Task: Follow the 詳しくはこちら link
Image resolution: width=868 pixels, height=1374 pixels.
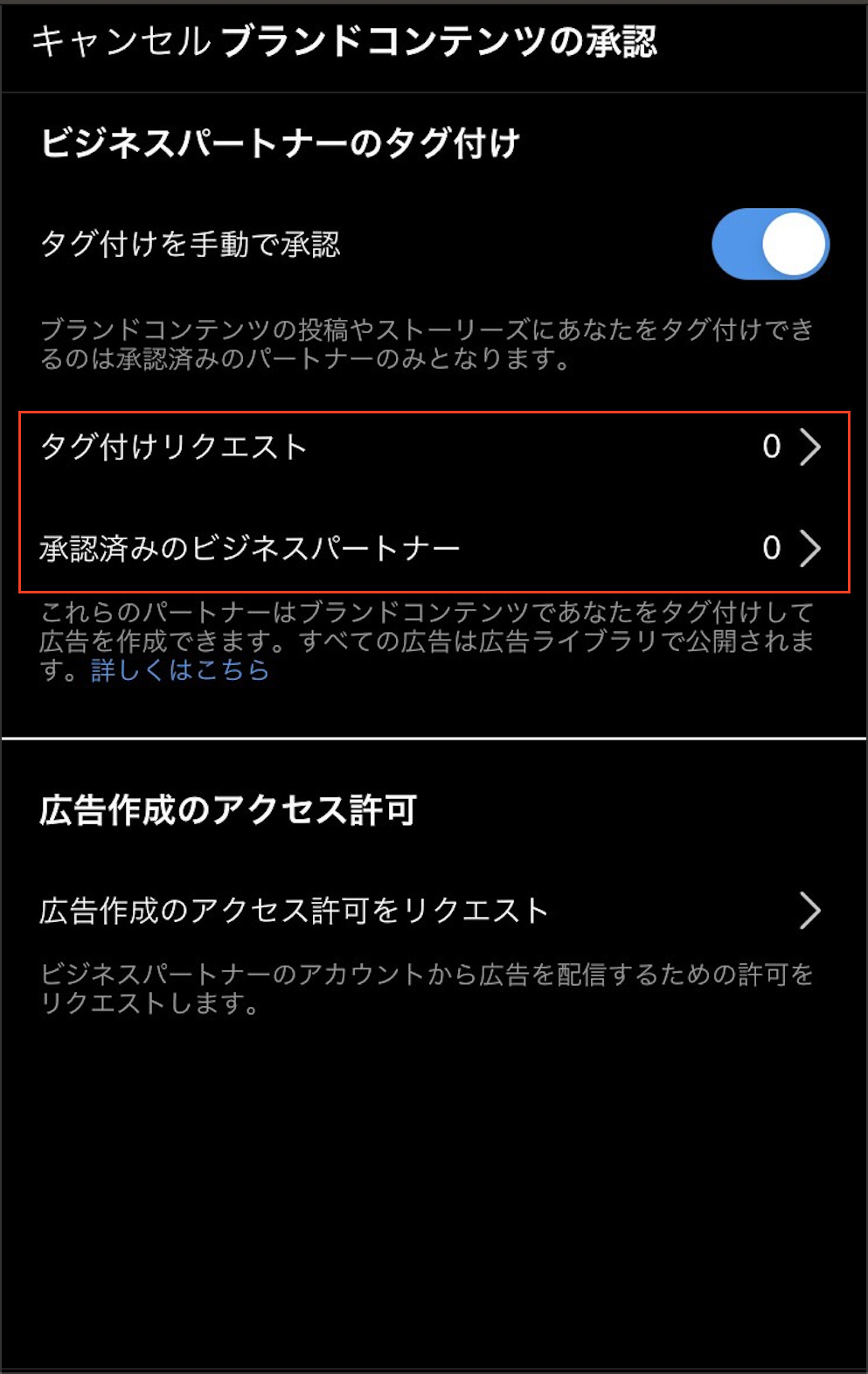Action: pos(180,670)
